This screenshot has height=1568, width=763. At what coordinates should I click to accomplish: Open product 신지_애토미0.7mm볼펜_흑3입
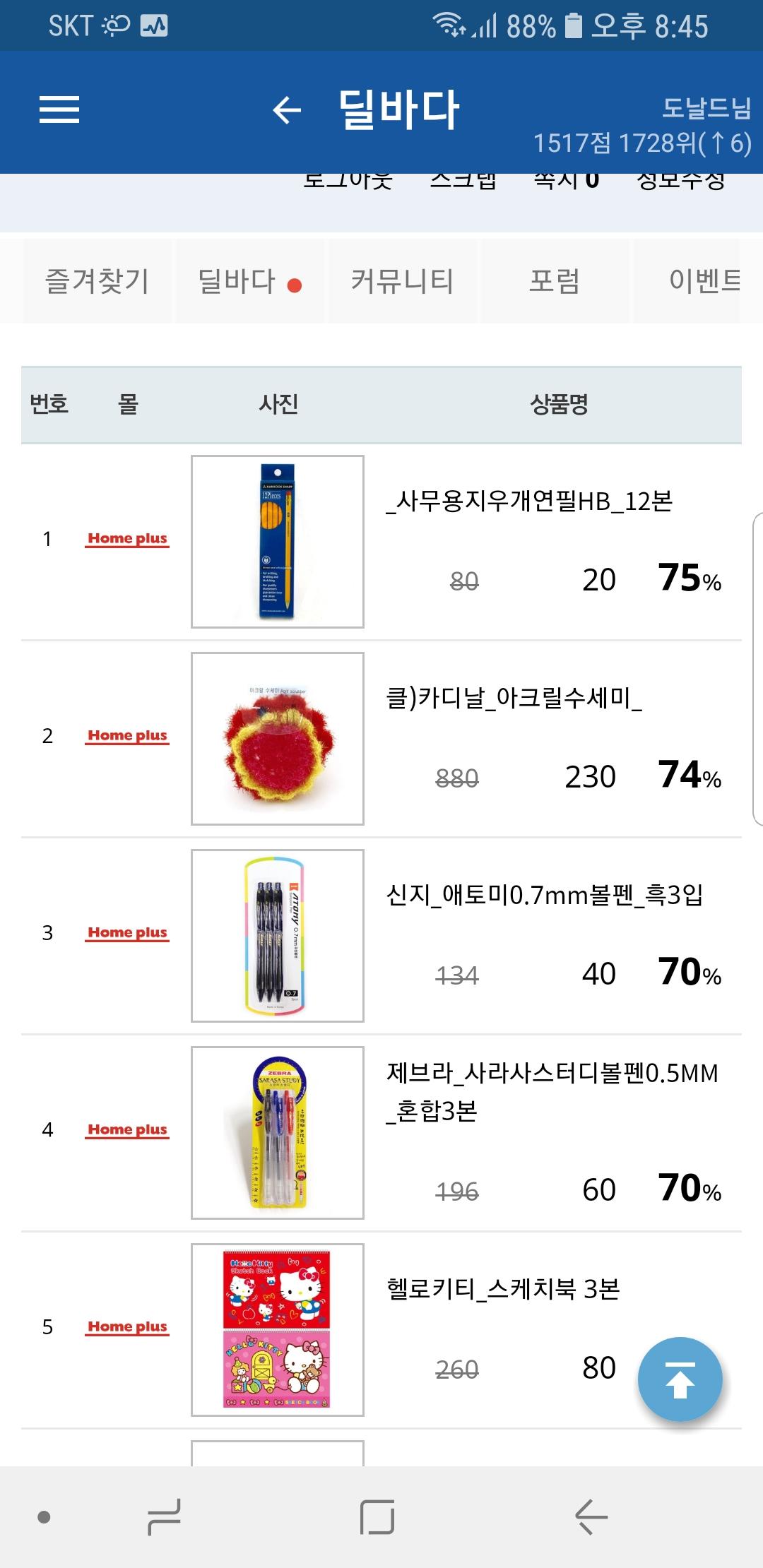(x=544, y=896)
